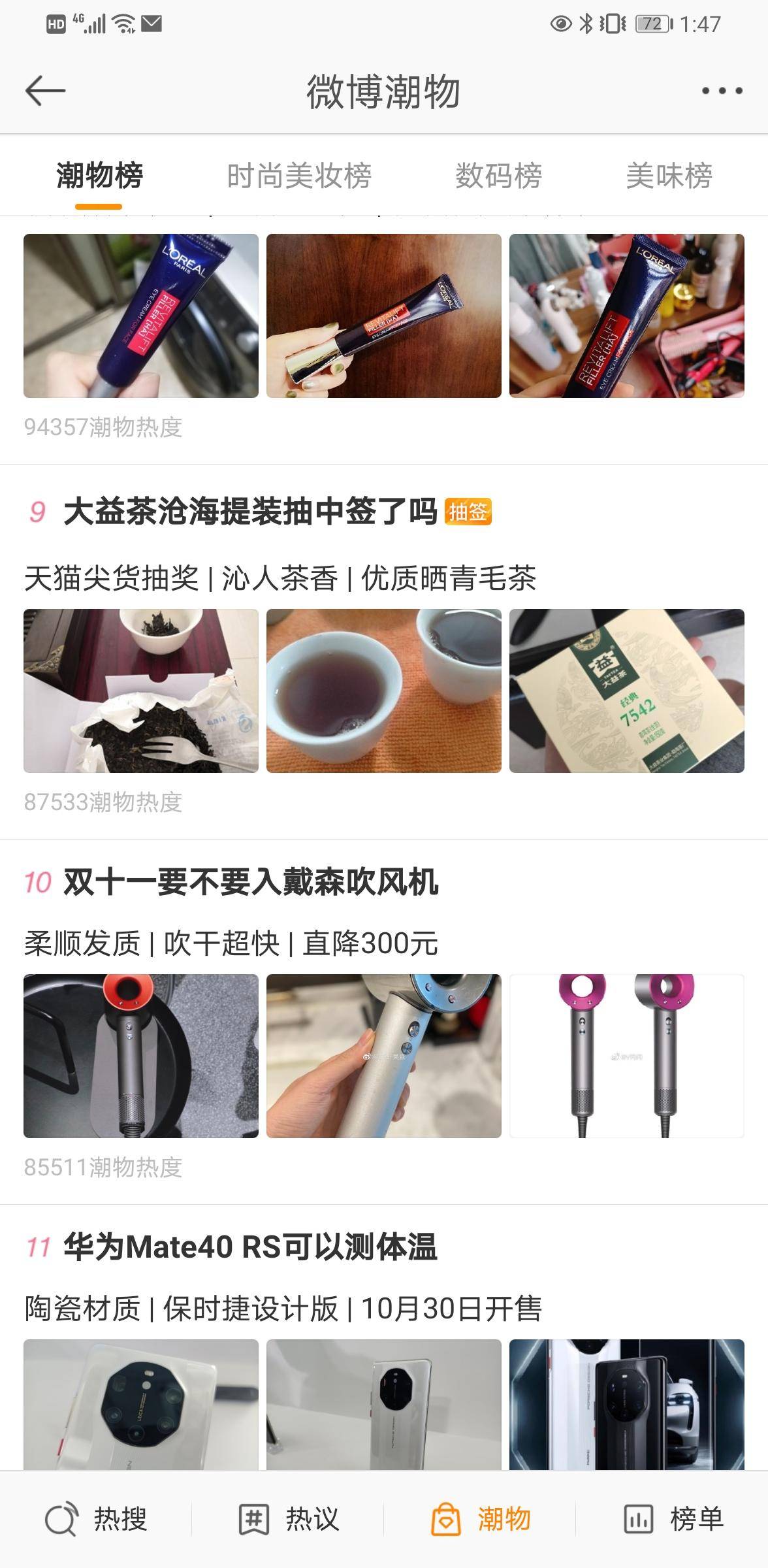The image size is (768, 1568).
Task: View the tea cup photo
Action: 383,691
